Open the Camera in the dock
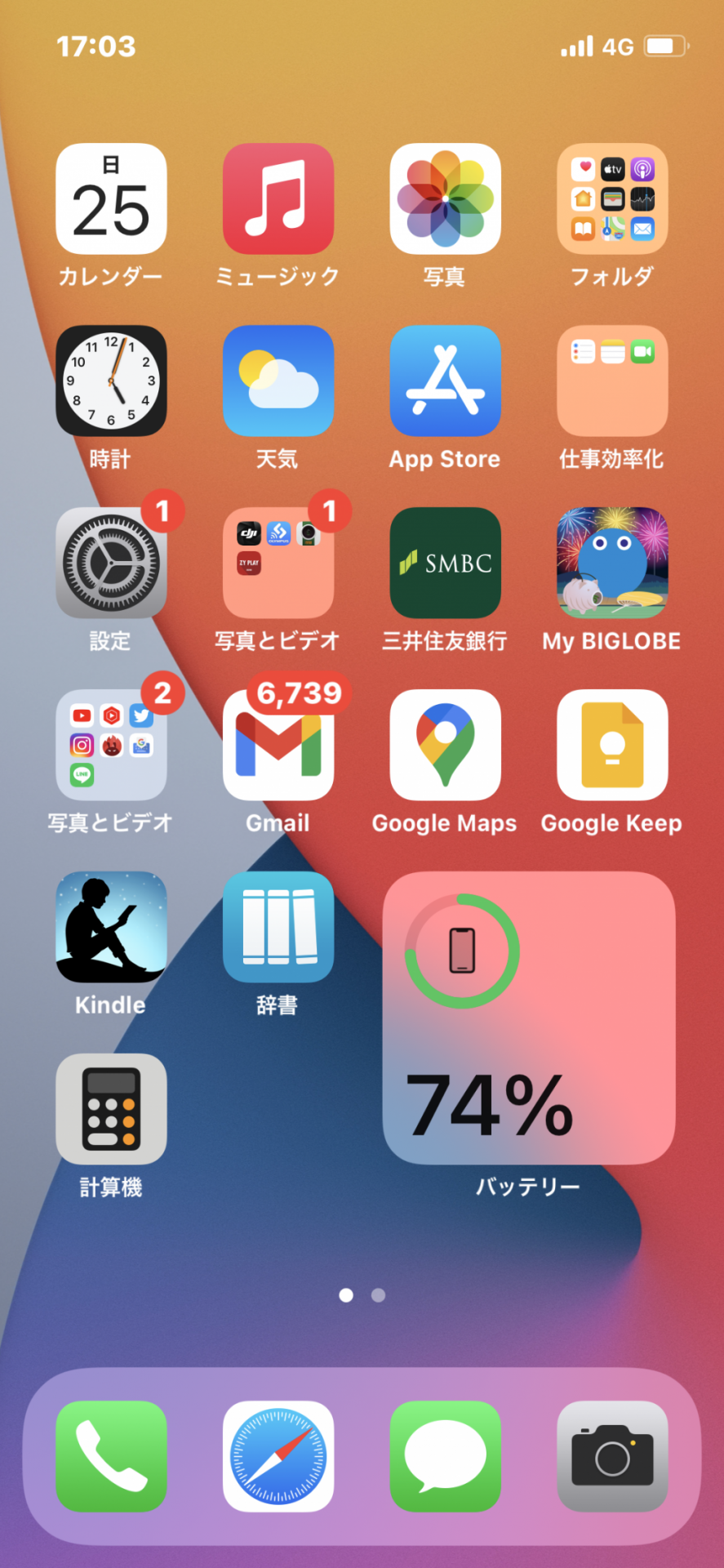The image size is (724, 1568). (613, 1456)
